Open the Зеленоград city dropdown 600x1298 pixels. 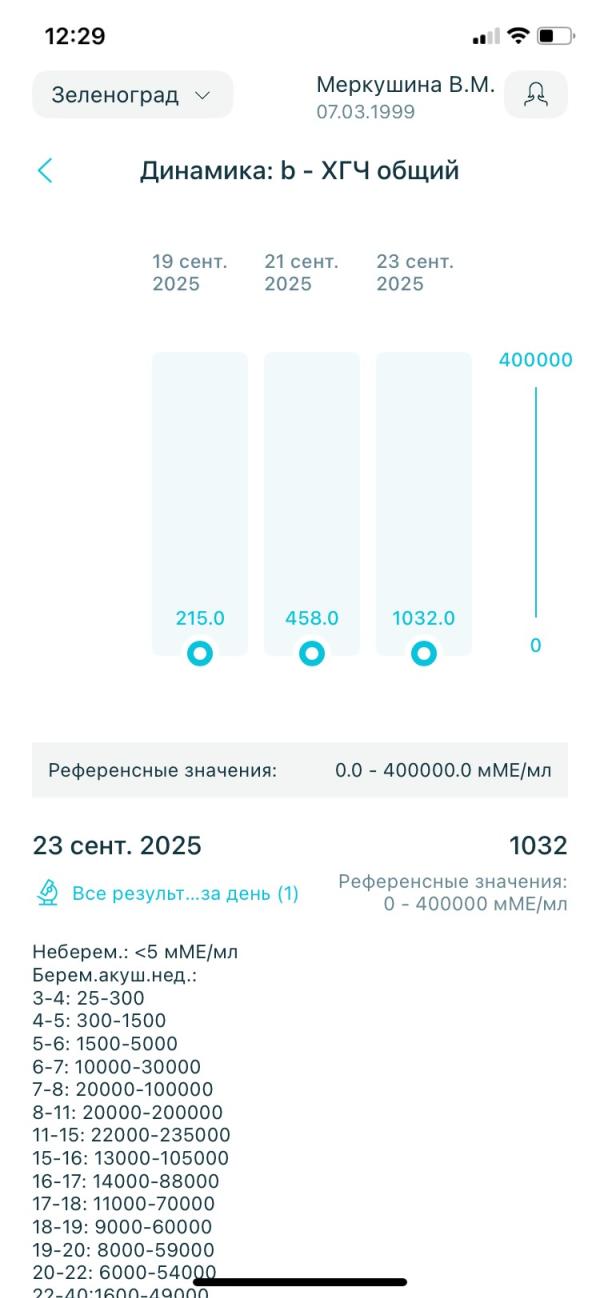133,95
